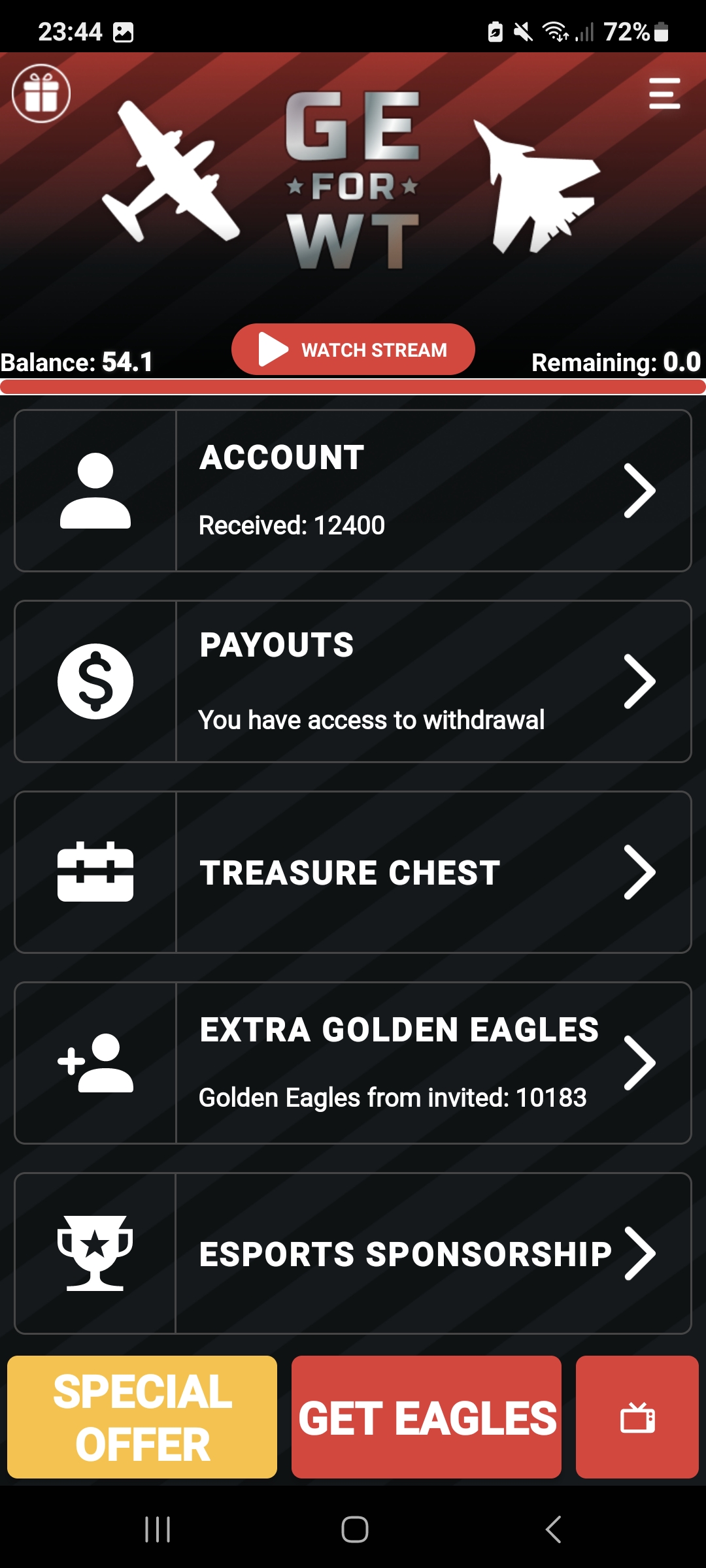Tap the Watch Stream button
This screenshot has width=706, height=1568.
(x=353, y=350)
